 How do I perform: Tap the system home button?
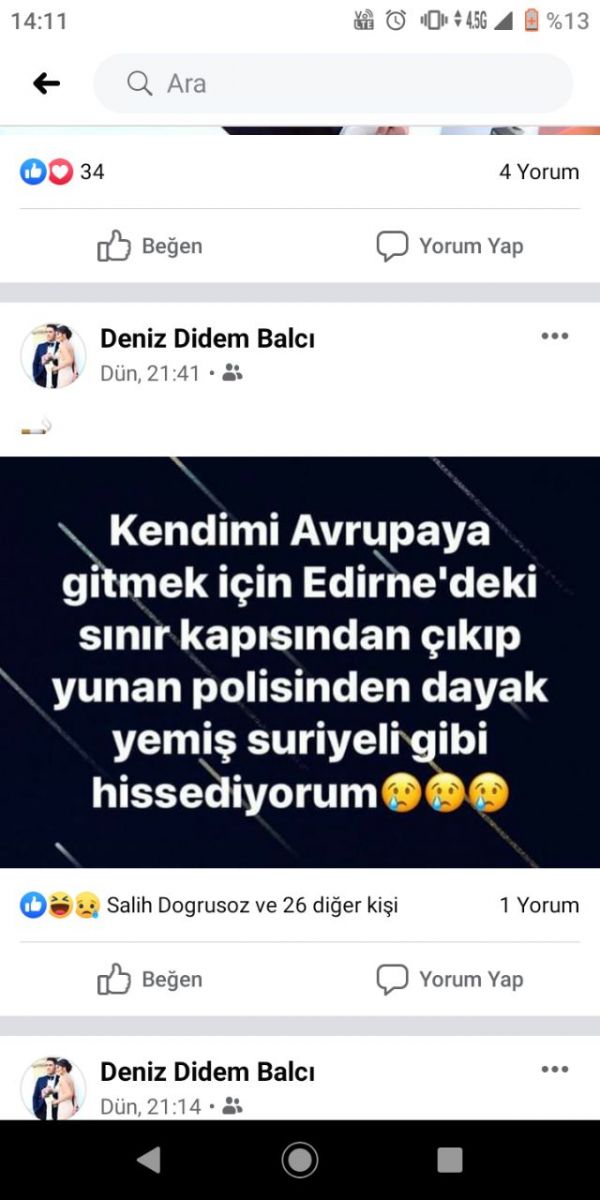pos(300,1160)
